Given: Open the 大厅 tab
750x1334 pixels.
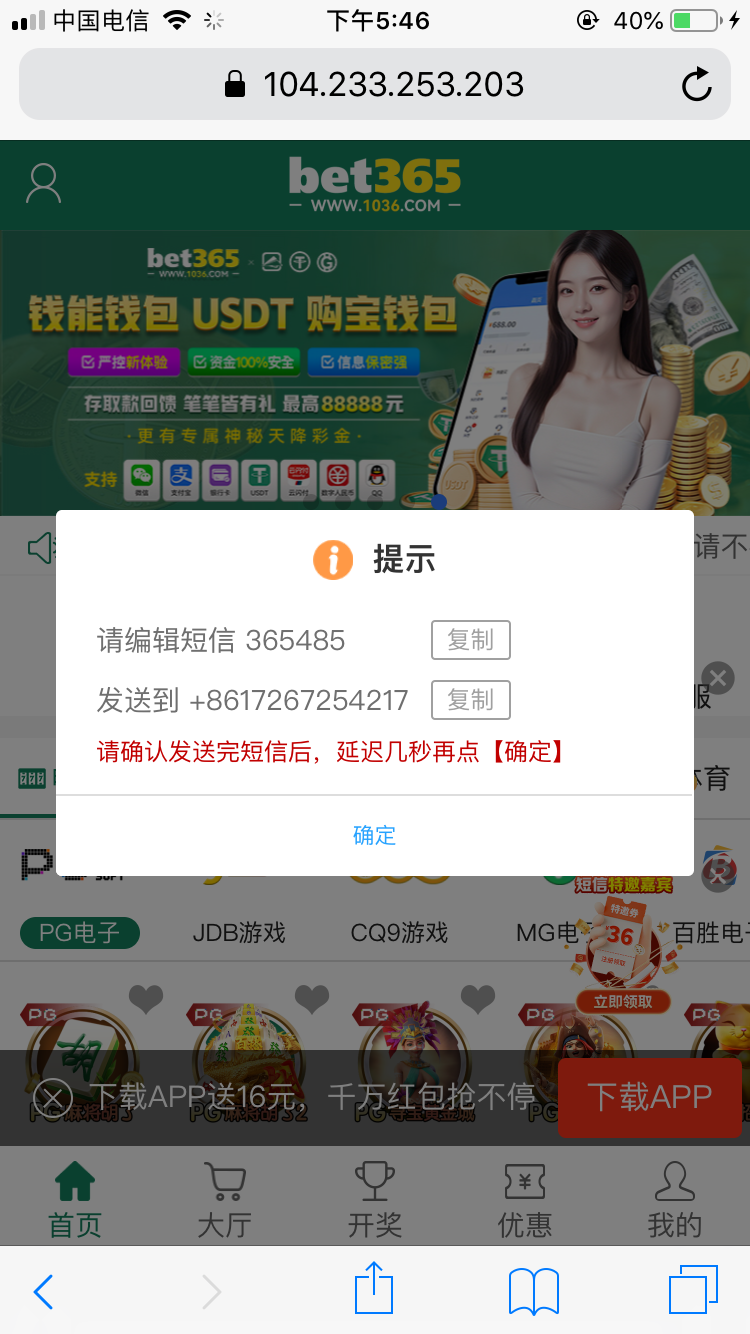Looking at the screenshot, I should 224,1200.
